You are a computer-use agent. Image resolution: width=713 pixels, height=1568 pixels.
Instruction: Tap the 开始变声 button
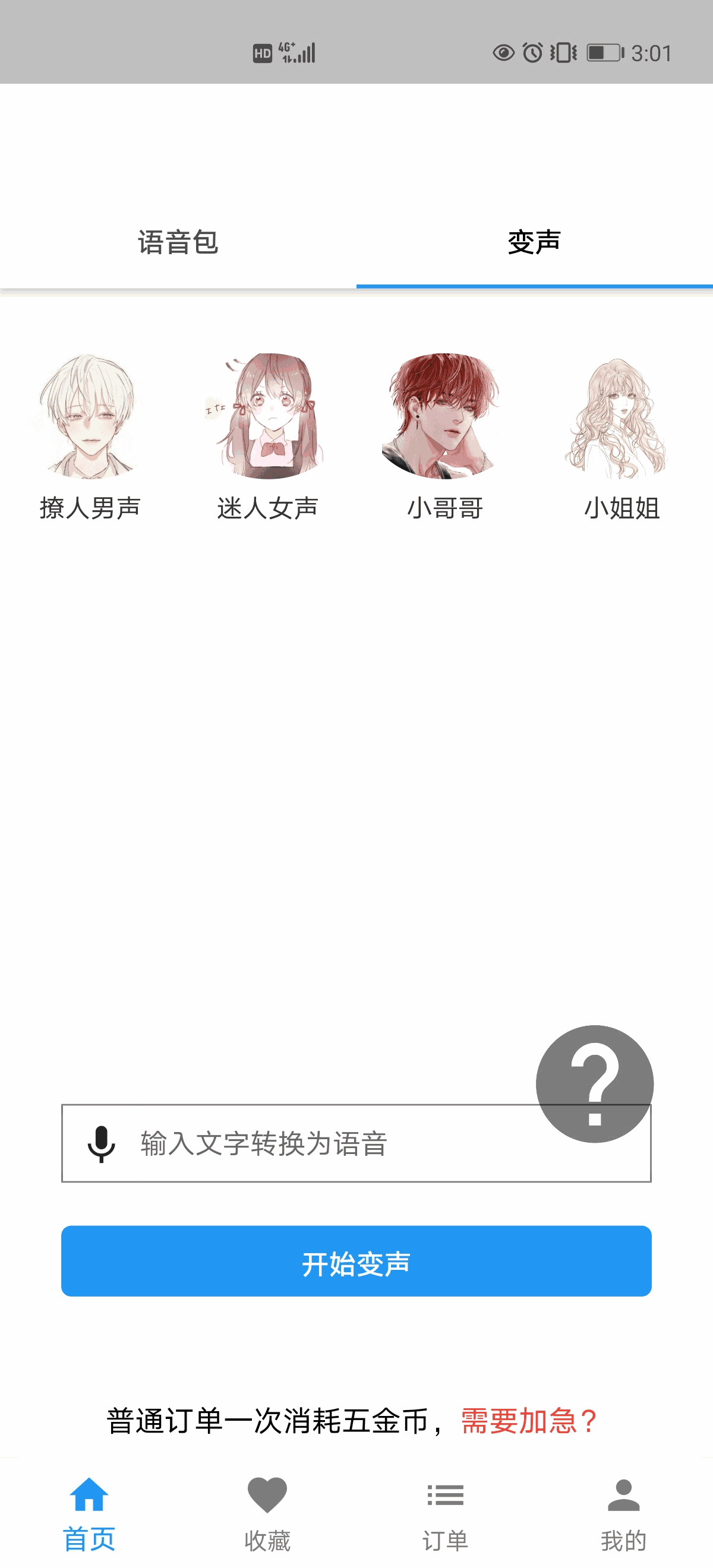click(356, 1262)
